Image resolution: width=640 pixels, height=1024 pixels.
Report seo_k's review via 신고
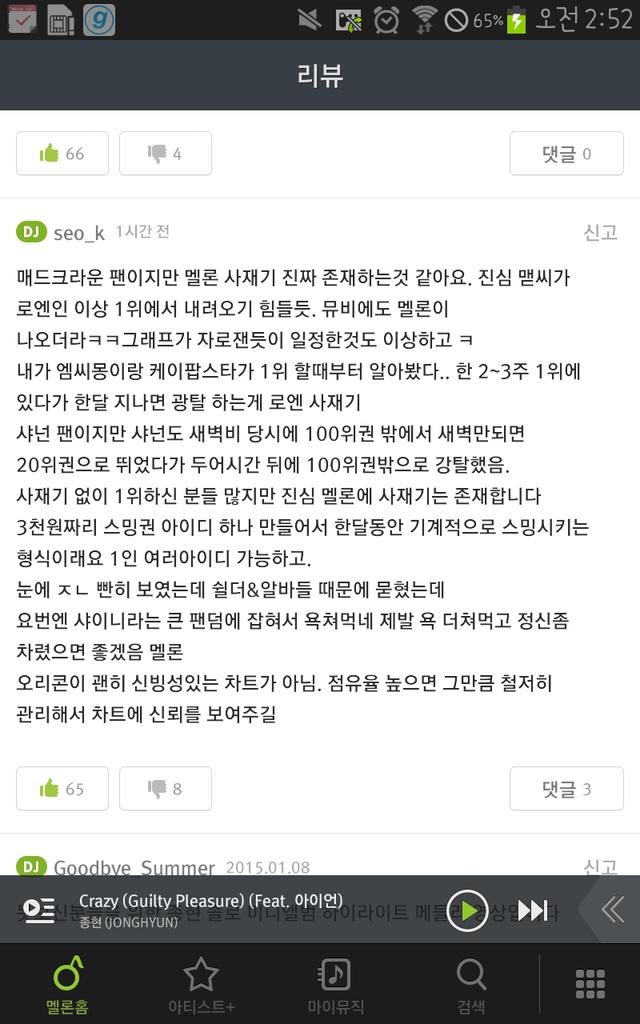tap(600, 232)
